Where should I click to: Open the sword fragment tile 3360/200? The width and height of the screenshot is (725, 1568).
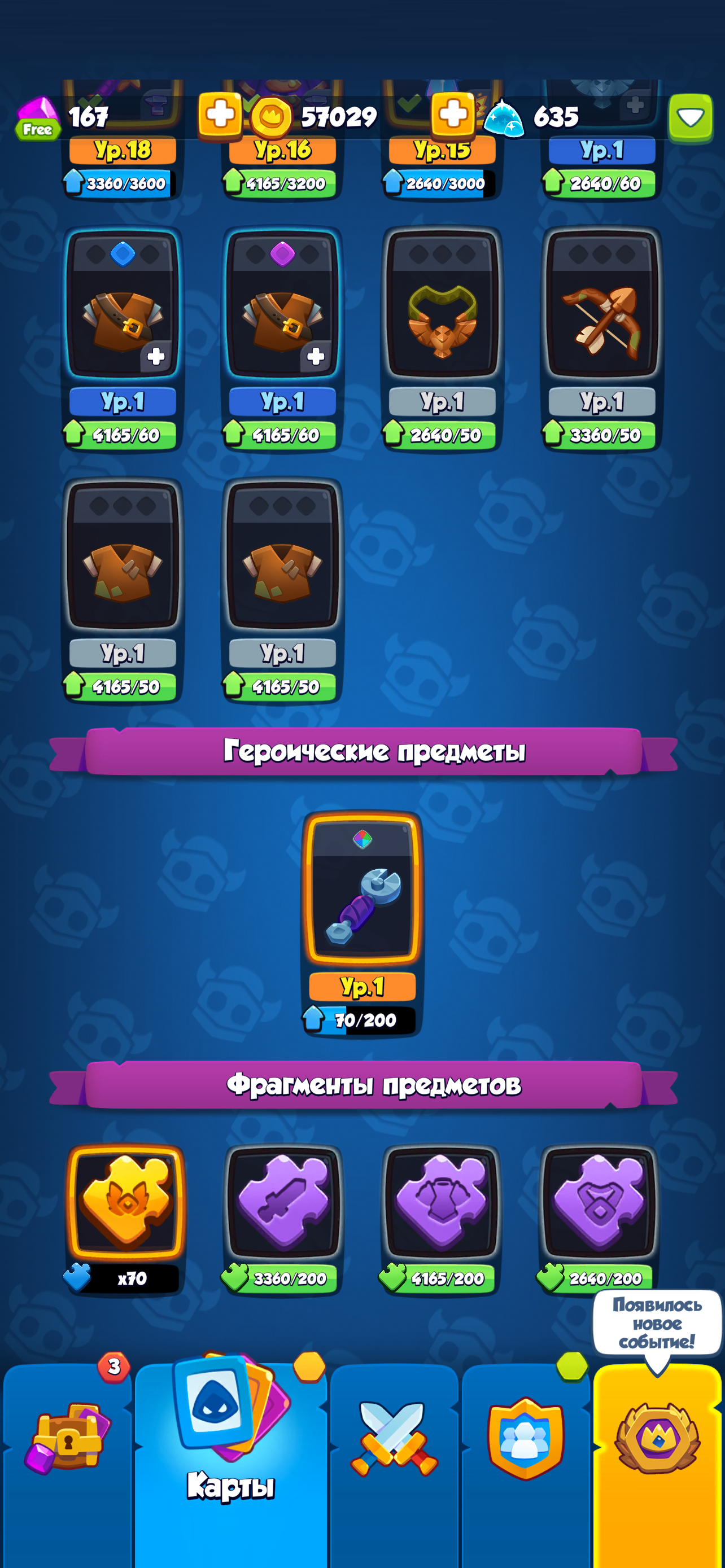(x=282, y=1219)
